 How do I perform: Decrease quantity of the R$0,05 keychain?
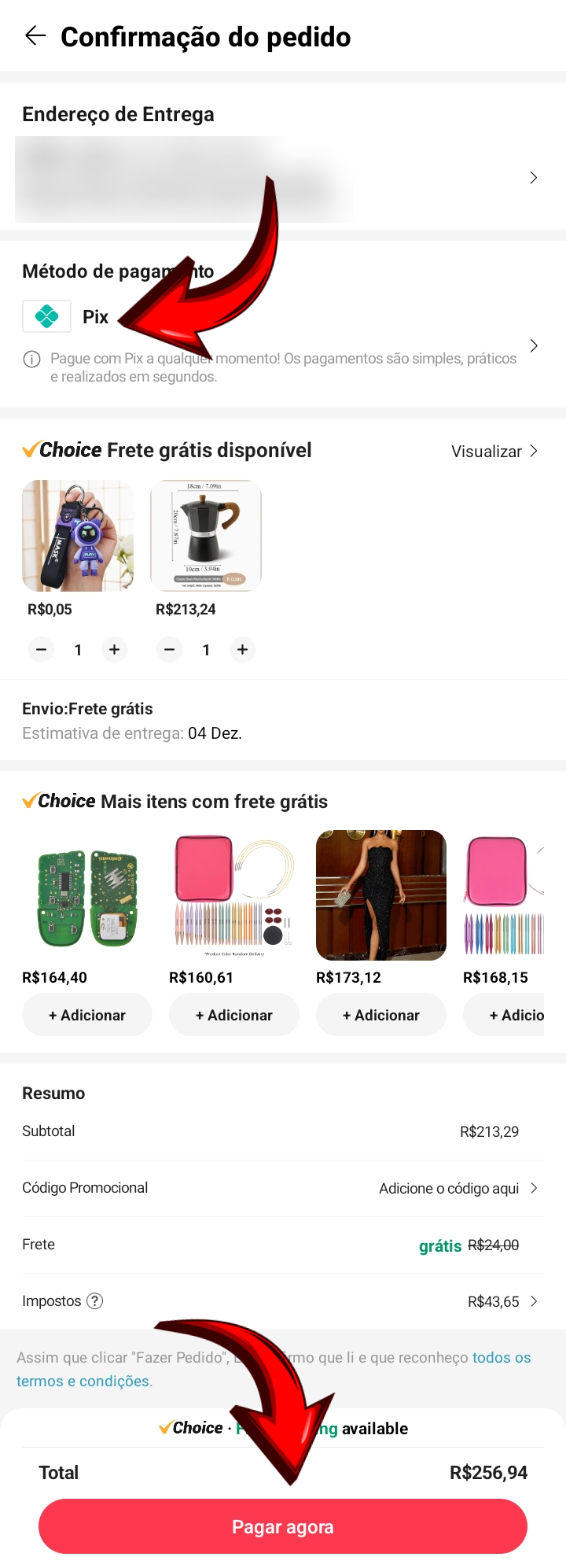tap(42, 650)
